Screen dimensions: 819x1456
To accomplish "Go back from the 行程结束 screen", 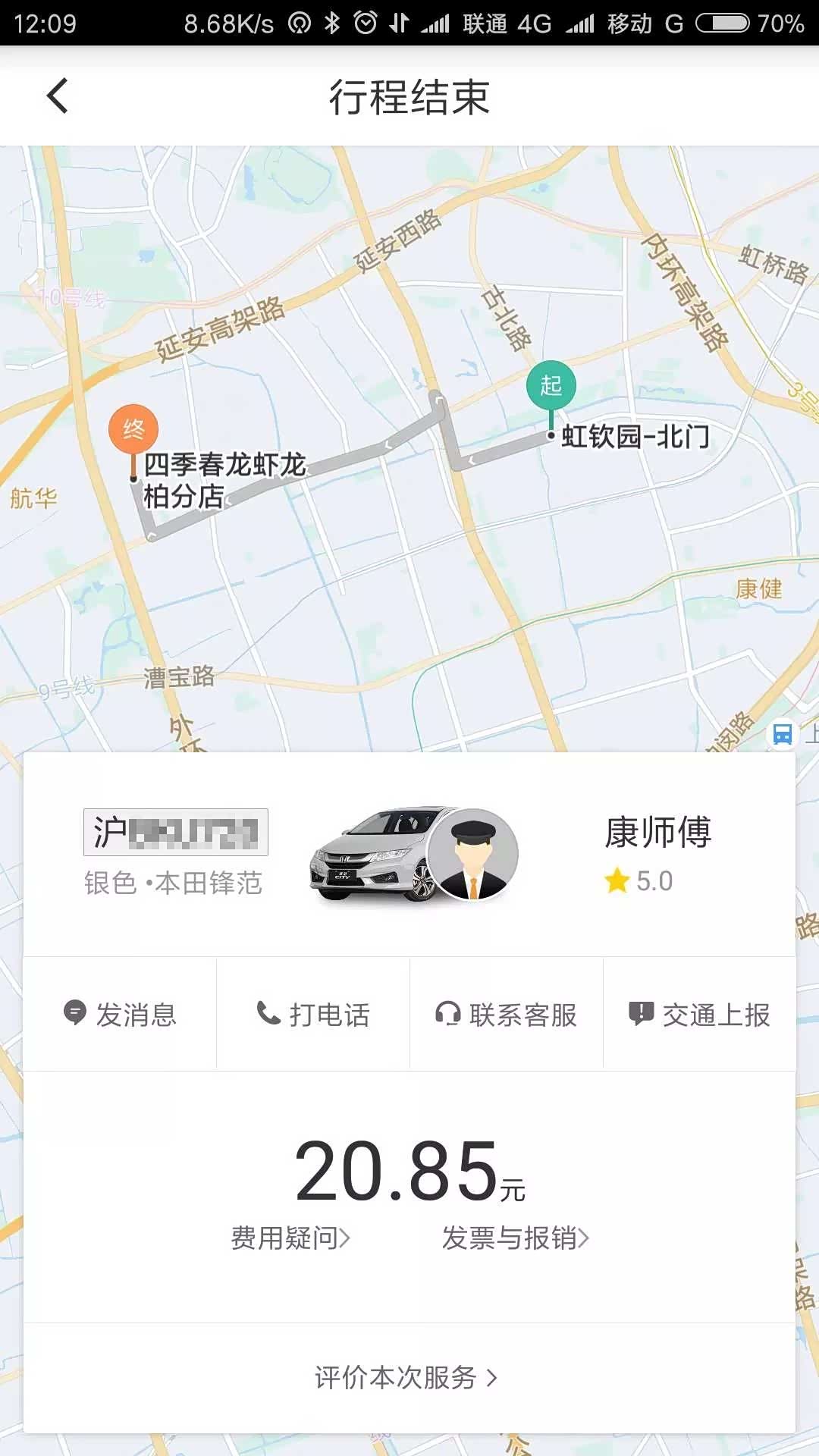I will [58, 96].
